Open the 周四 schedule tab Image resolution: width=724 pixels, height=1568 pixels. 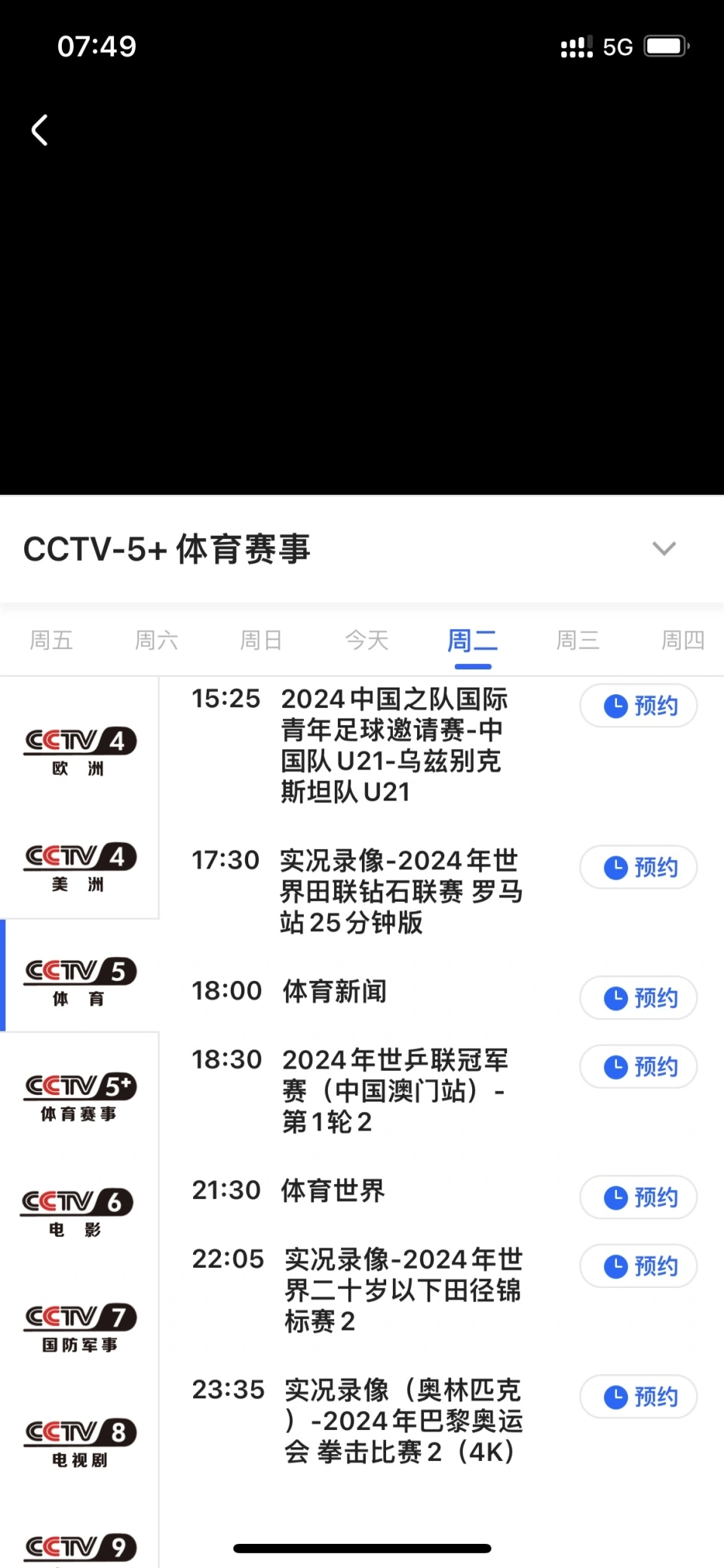click(683, 641)
